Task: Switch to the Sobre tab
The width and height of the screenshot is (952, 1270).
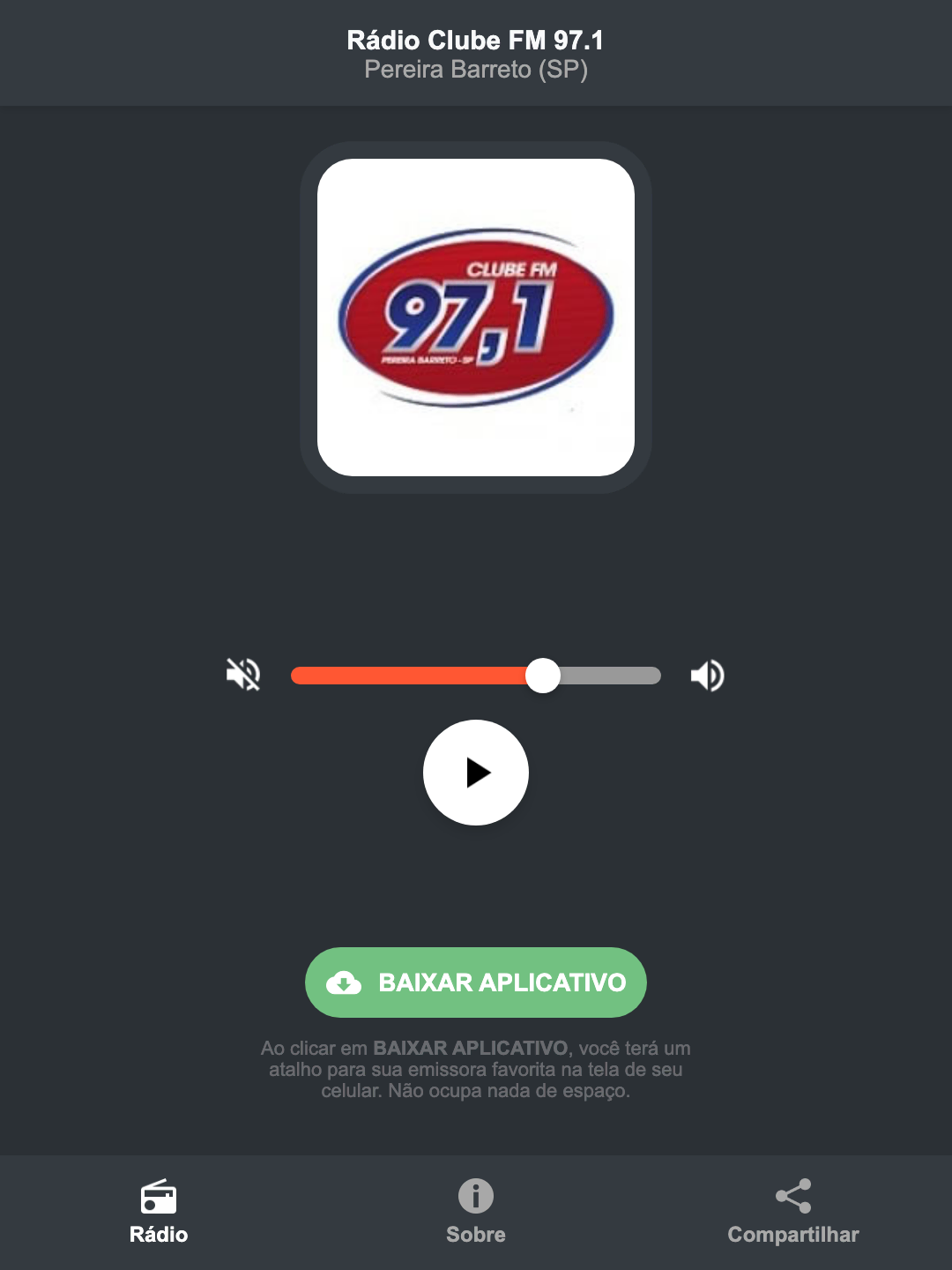Action: click(475, 1213)
